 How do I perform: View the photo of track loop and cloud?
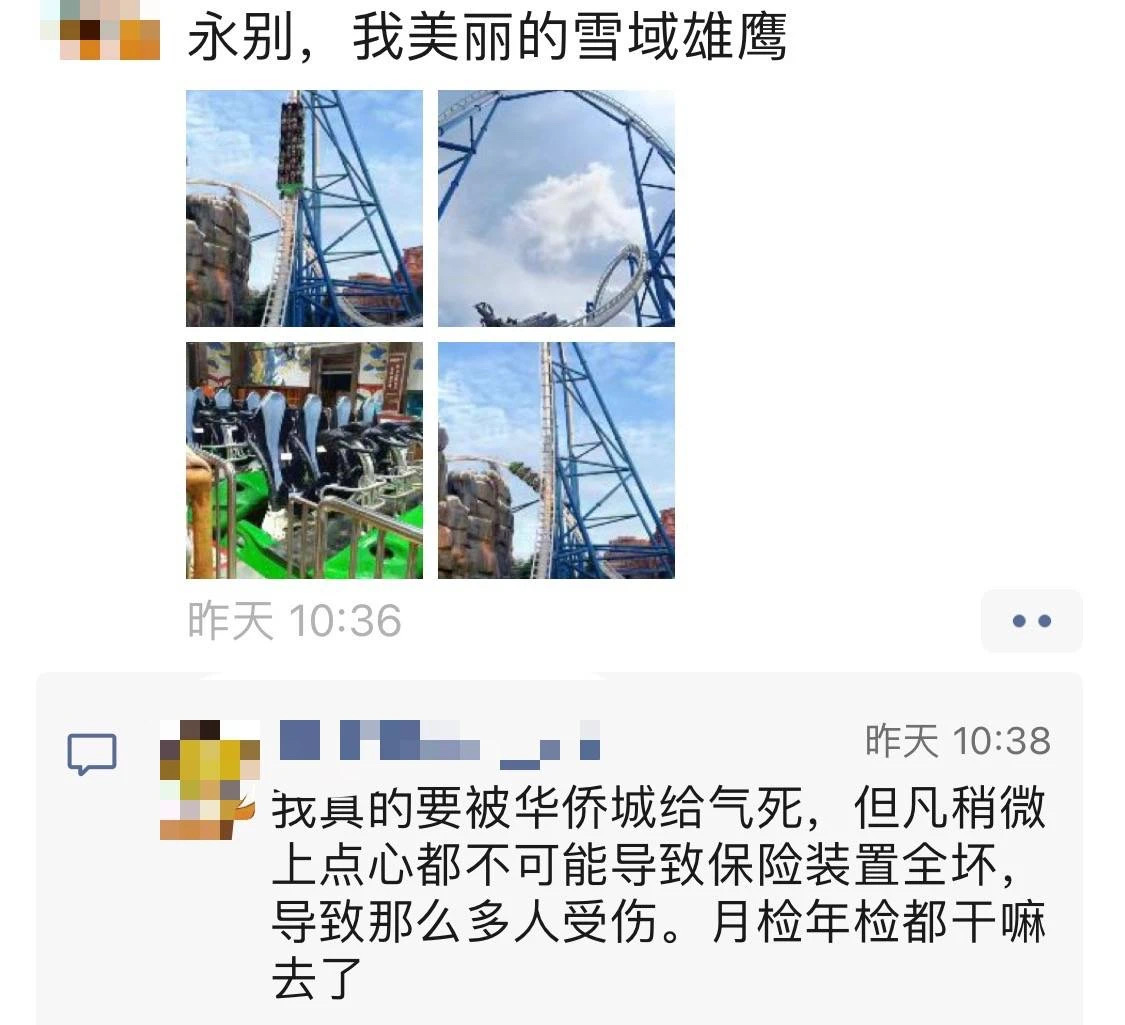[556, 208]
